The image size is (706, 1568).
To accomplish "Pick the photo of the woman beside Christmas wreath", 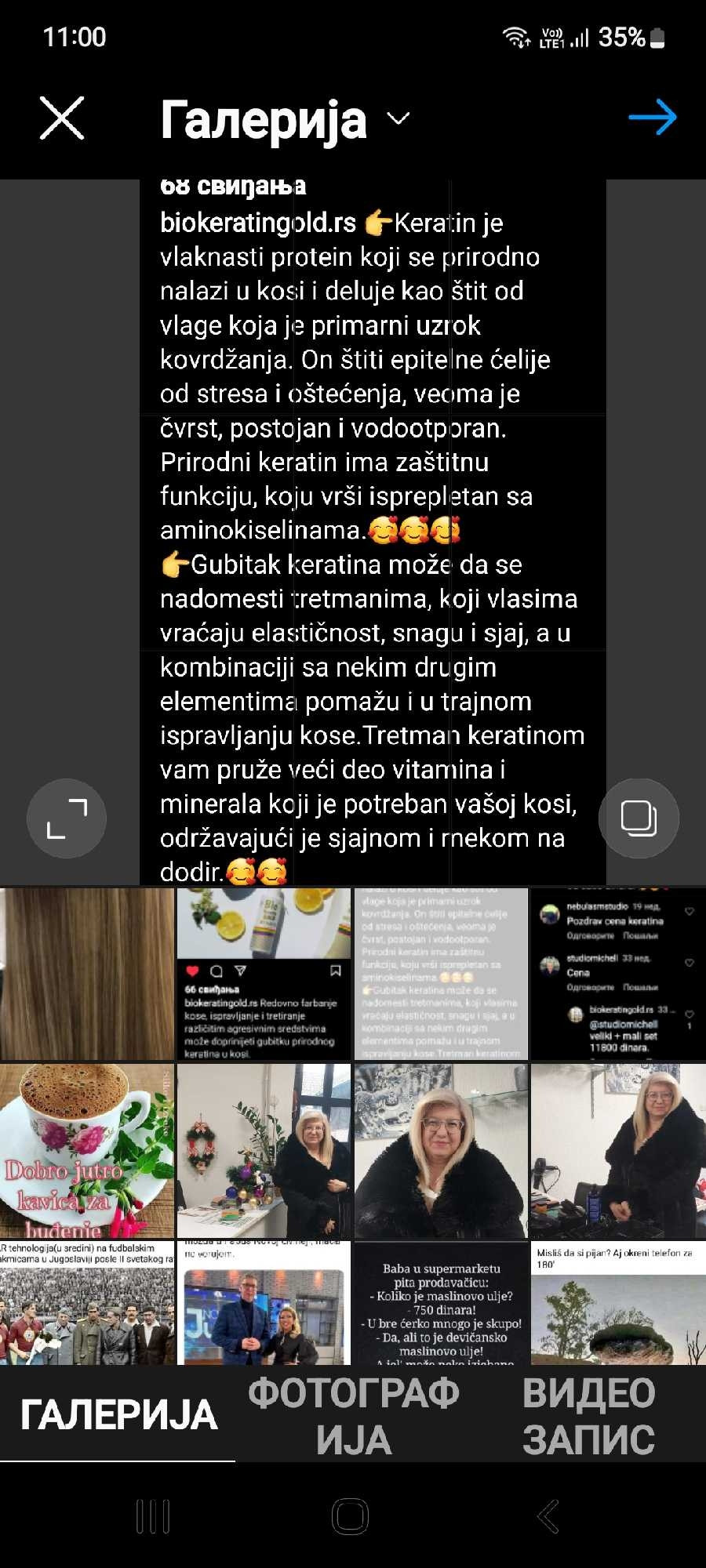I will click(x=264, y=1150).
